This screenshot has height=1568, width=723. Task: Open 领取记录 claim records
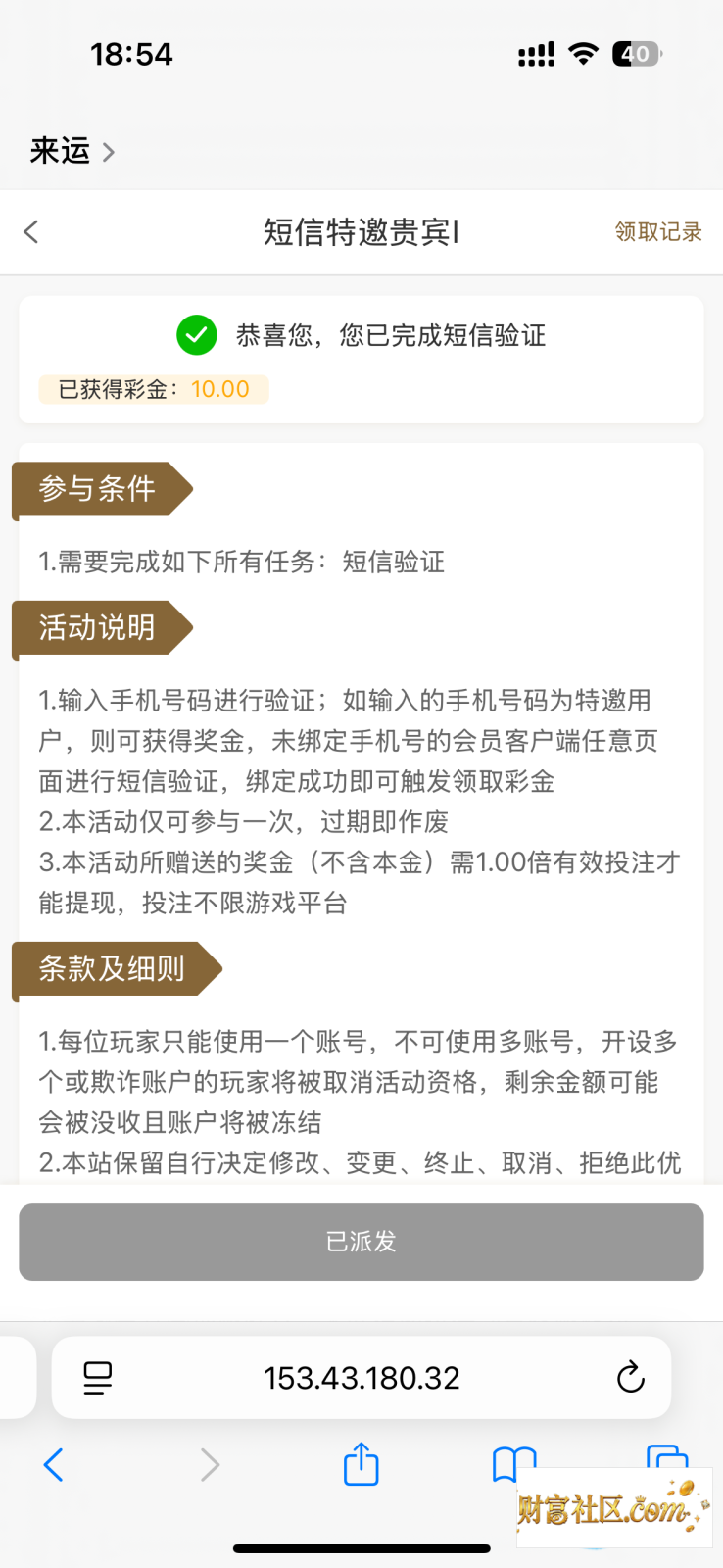tap(658, 232)
